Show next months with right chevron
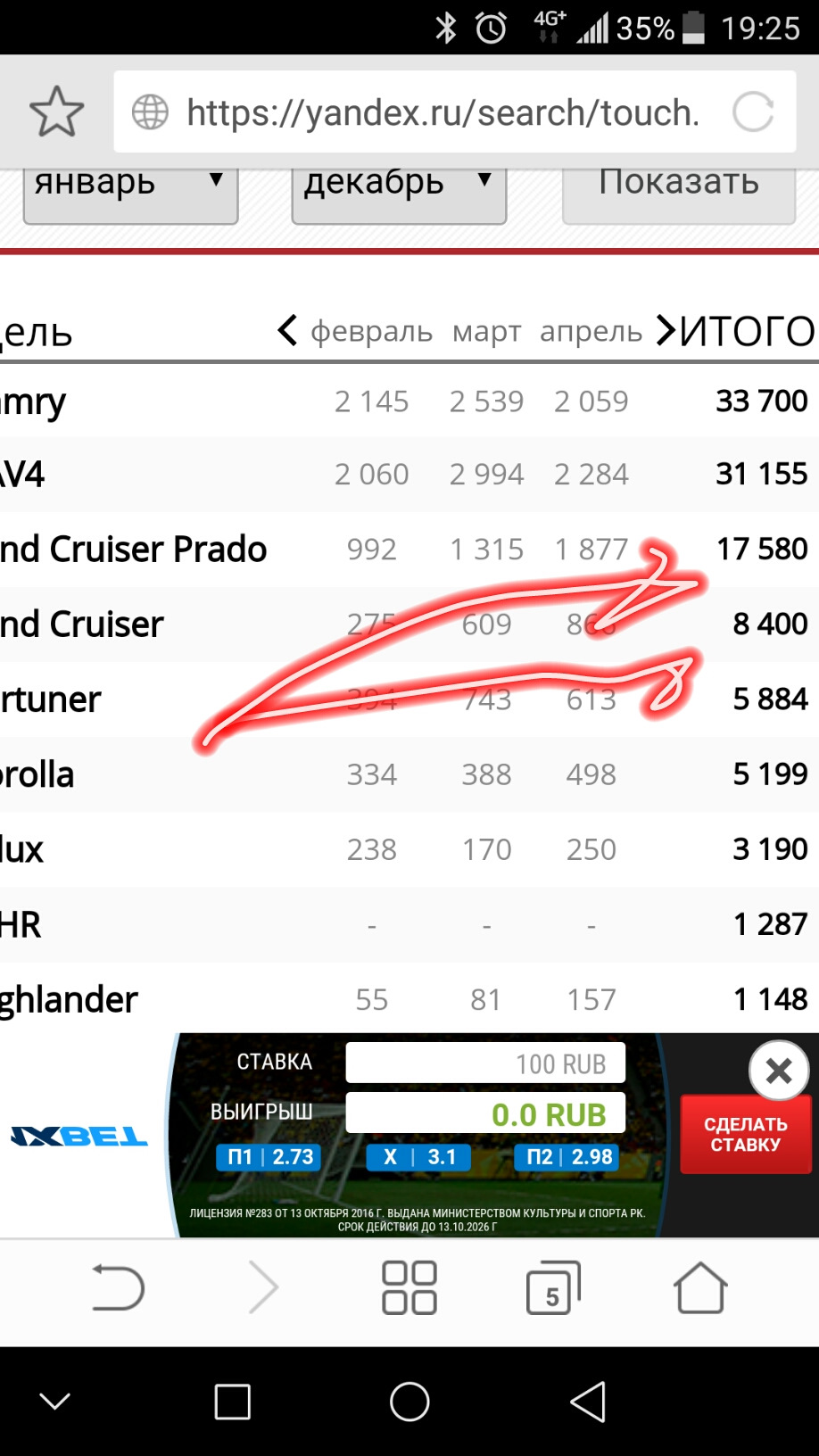 665,330
